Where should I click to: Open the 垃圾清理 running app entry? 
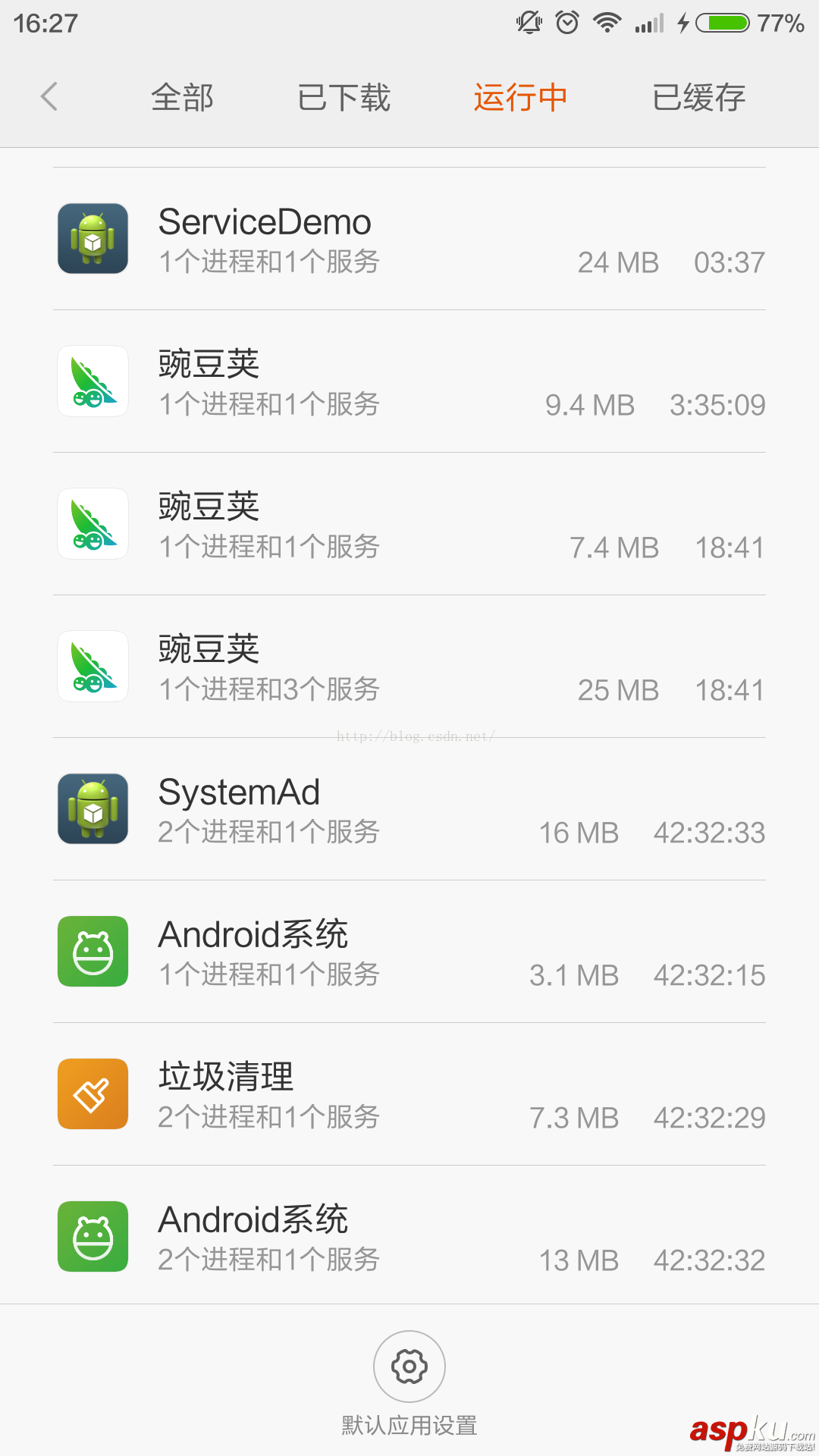(409, 1094)
